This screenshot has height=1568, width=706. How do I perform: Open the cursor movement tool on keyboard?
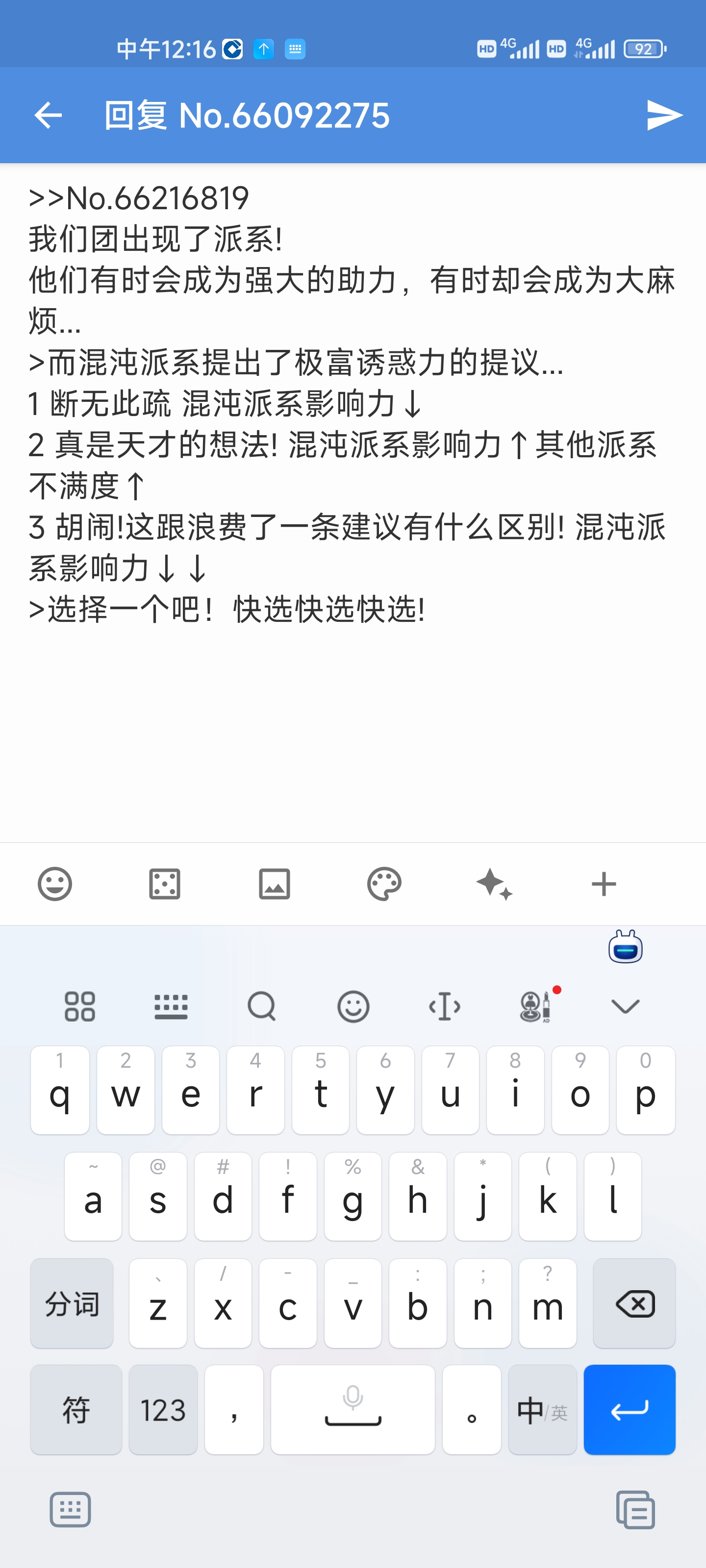coord(445,1006)
